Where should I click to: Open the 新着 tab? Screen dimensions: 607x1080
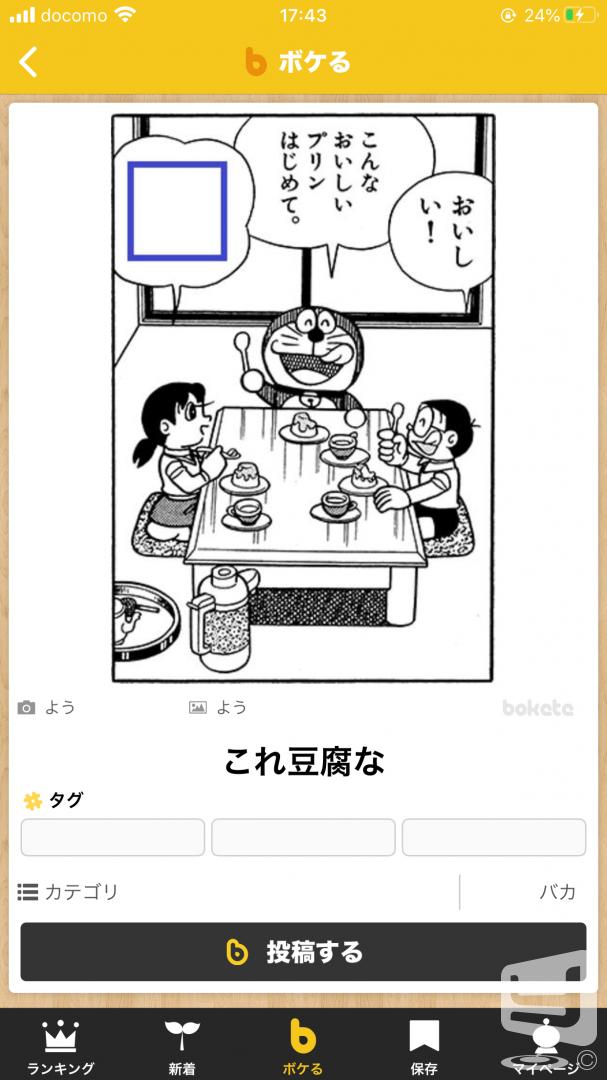[182, 1045]
